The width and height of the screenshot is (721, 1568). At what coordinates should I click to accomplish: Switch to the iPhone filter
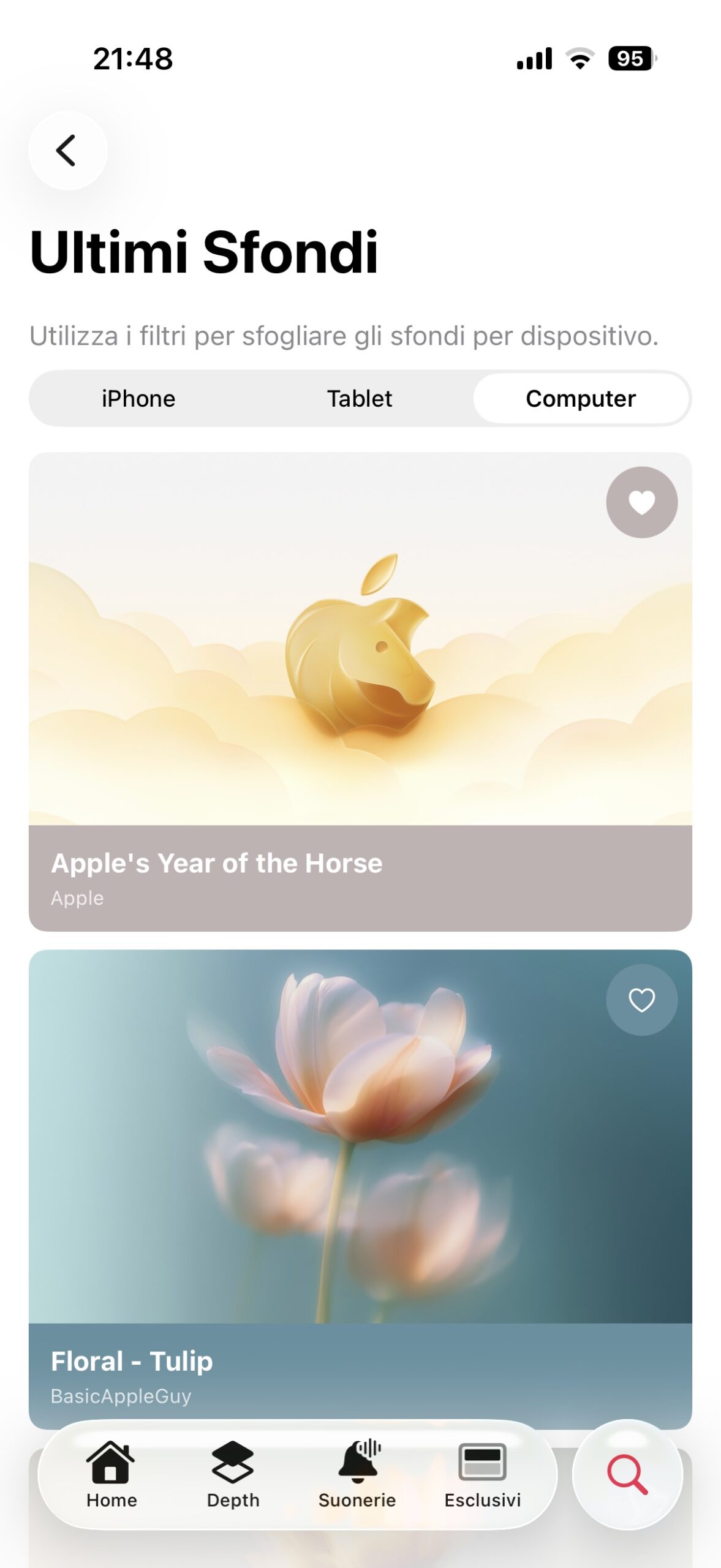click(x=138, y=399)
